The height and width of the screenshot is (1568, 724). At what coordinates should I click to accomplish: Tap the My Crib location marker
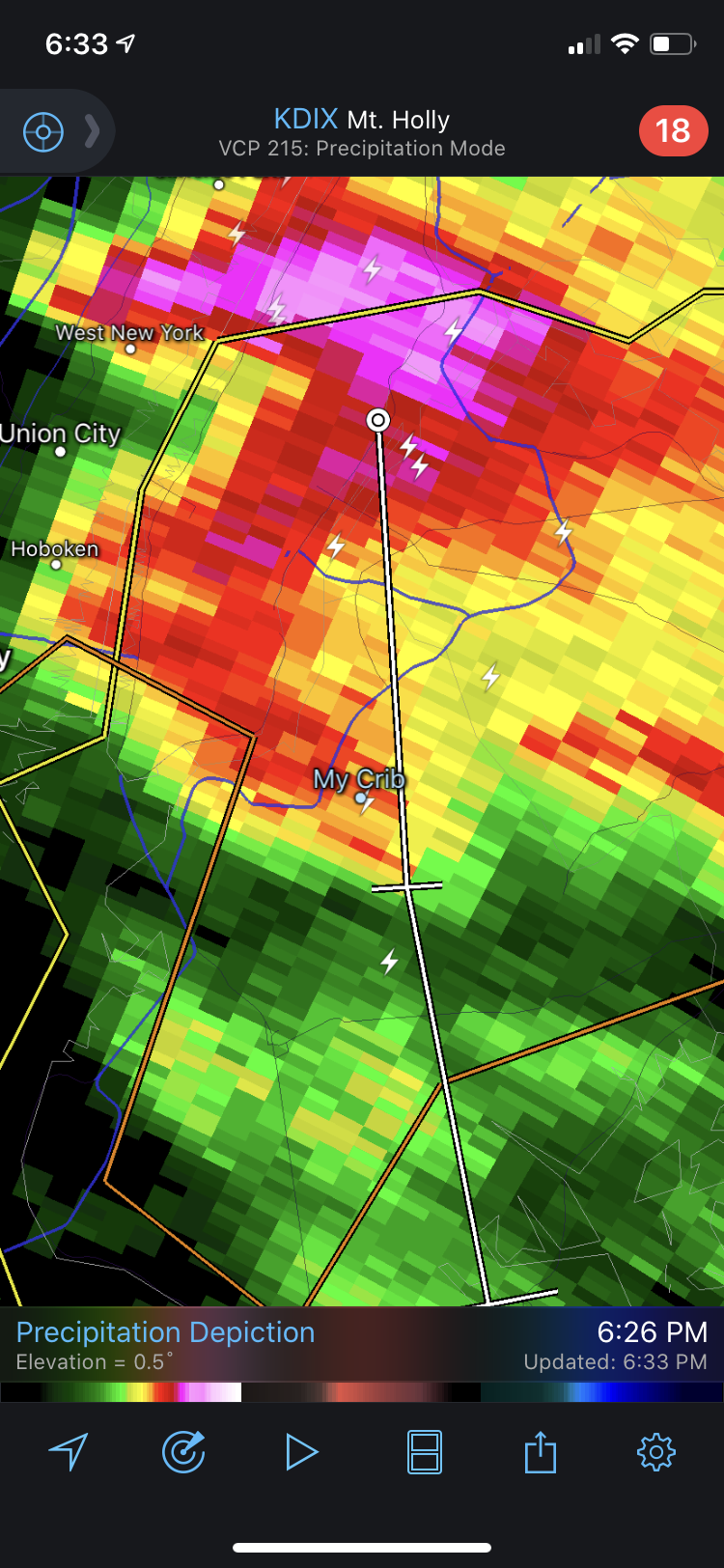coord(361,798)
